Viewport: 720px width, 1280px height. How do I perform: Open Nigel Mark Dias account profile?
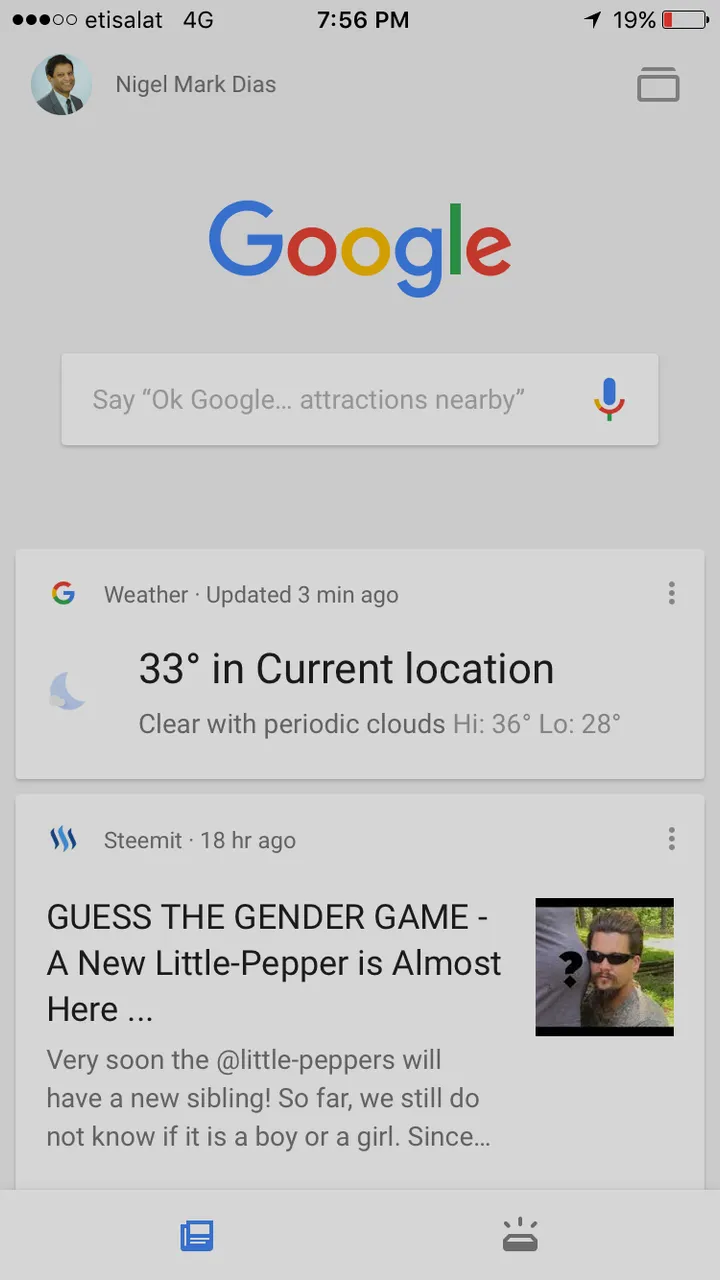tap(62, 85)
